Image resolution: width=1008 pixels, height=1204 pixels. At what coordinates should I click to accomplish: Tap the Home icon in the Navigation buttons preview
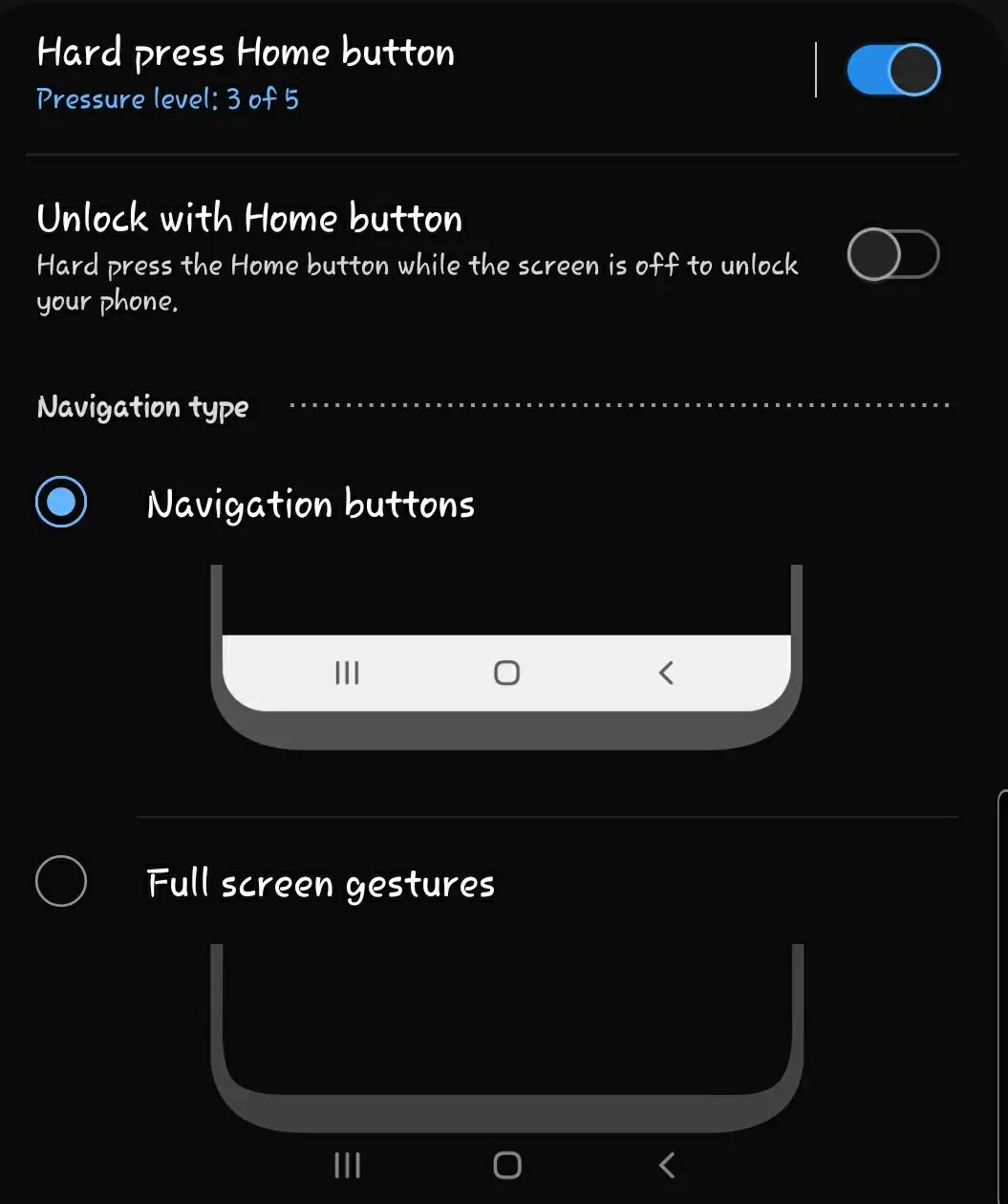[505, 672]
